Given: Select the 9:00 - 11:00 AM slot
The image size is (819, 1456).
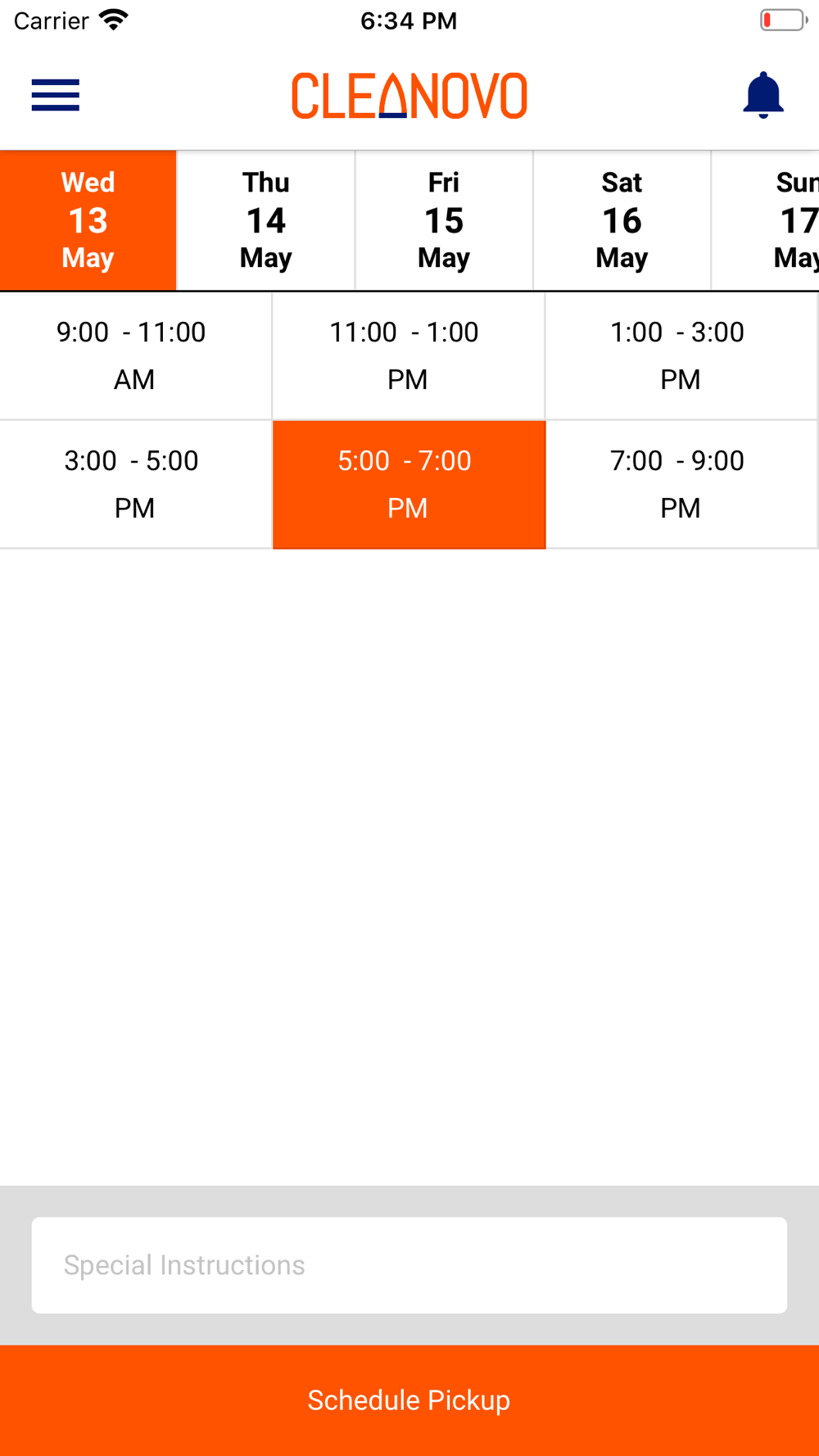Looking at the screenshot, I should 135,355.
